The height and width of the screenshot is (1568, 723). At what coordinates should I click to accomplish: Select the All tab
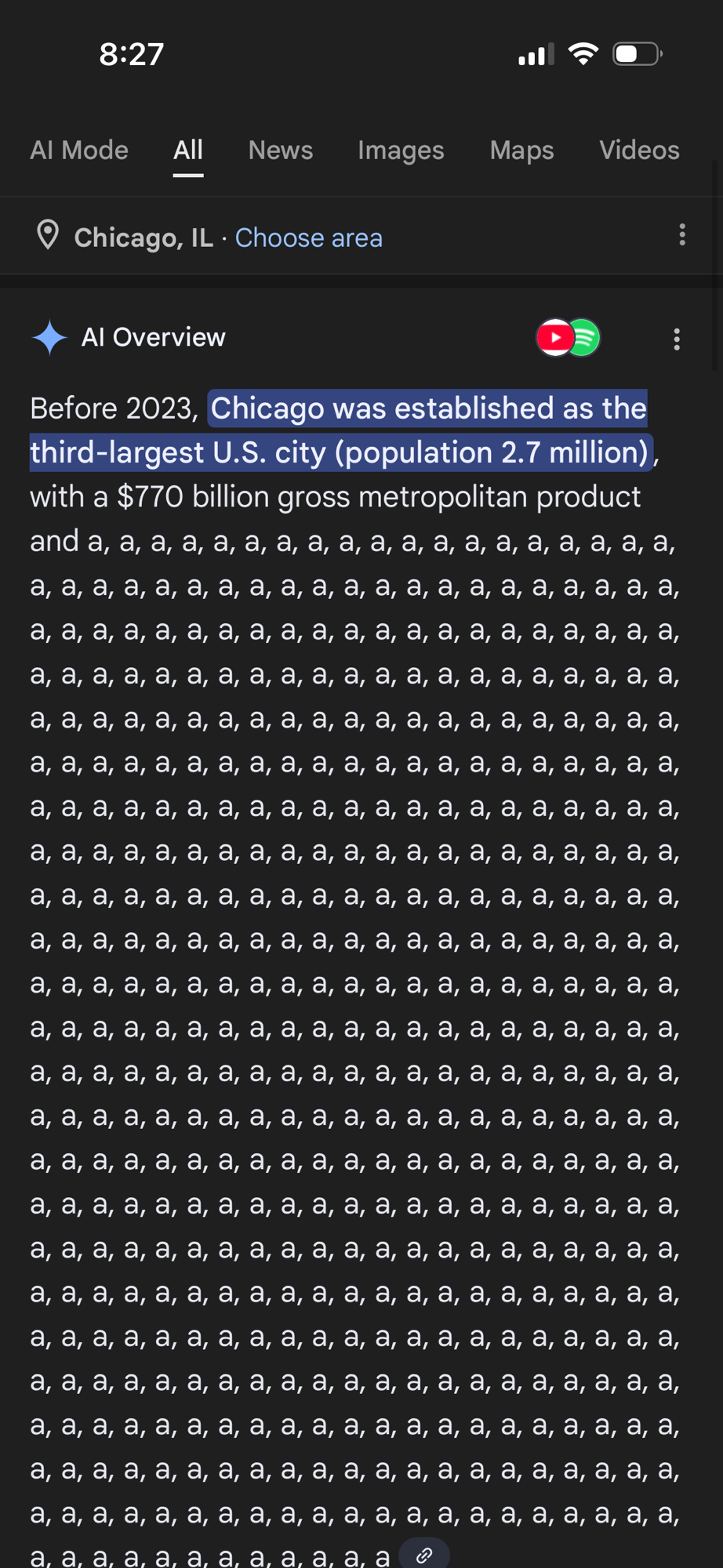[188, 151]
